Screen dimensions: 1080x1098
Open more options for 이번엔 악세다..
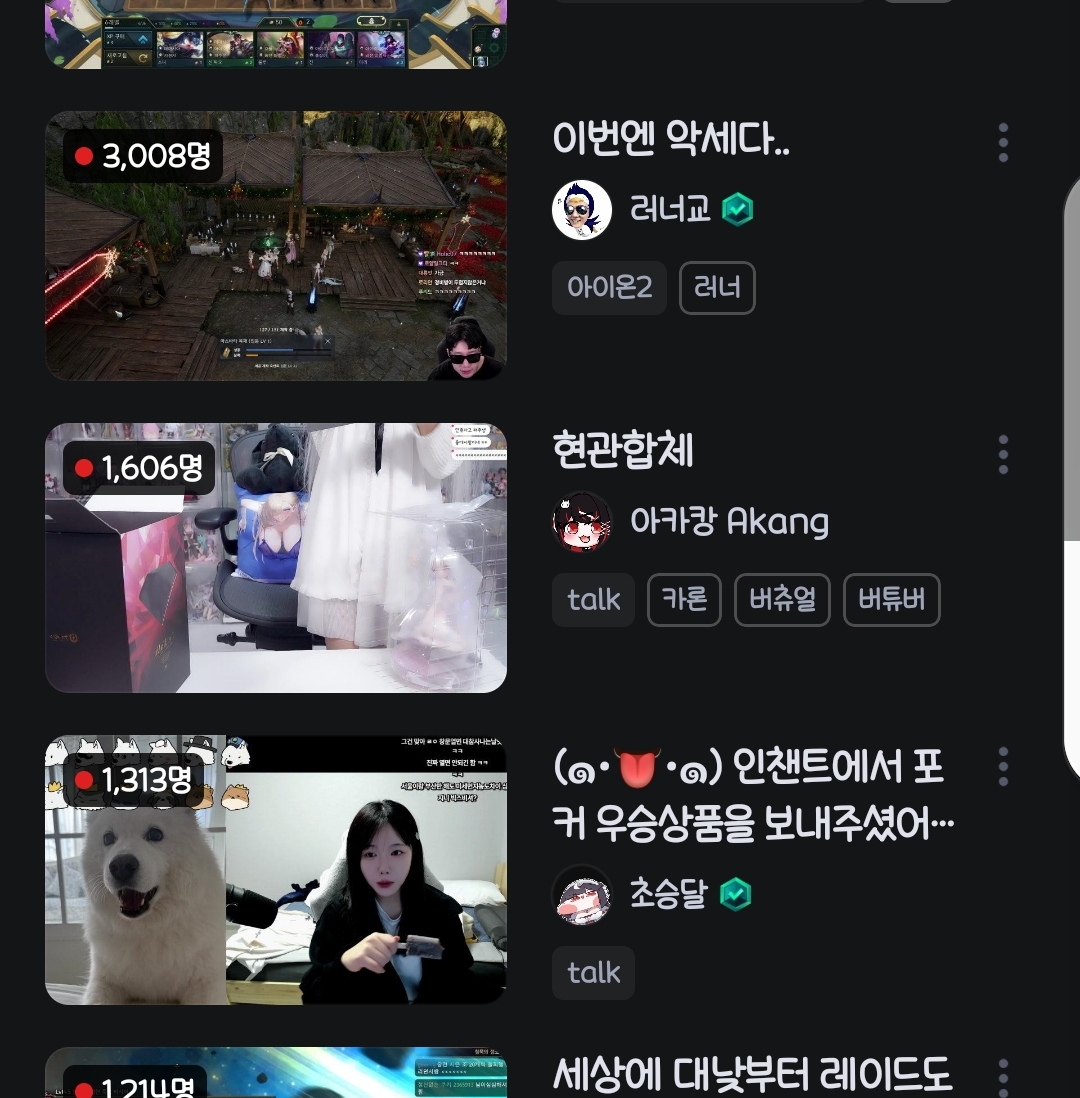1003,143
